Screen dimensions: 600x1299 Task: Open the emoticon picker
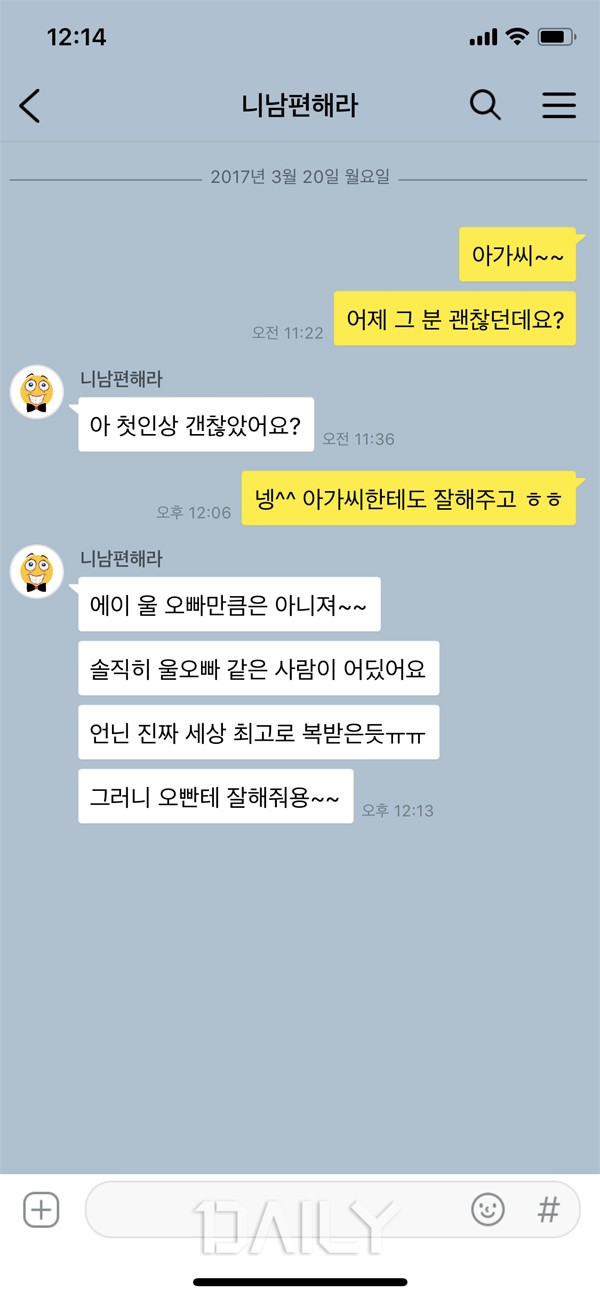tap(488, 1210)
